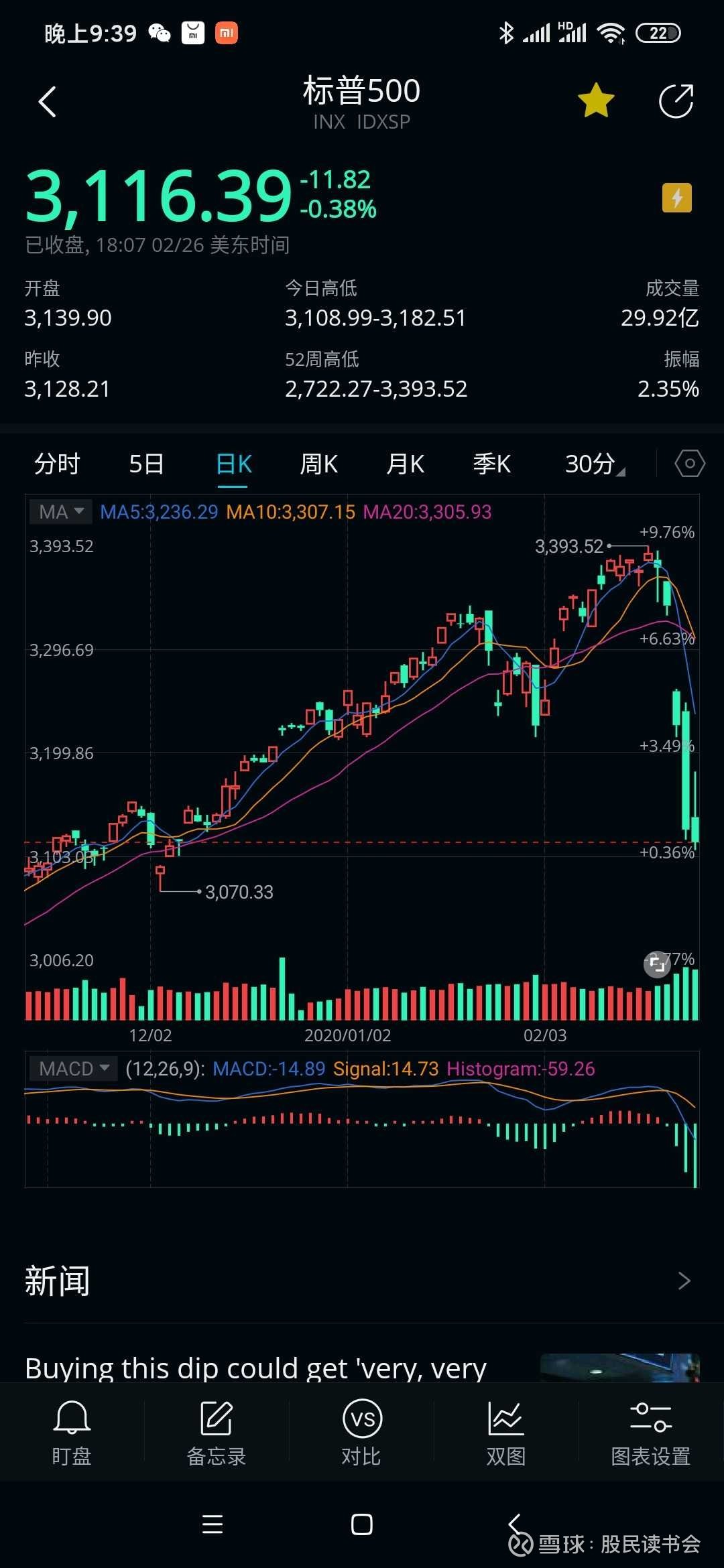Screen dimensions: 724x1568
Task: Switch to the 分时 chart tab
Action: (57, 464)
